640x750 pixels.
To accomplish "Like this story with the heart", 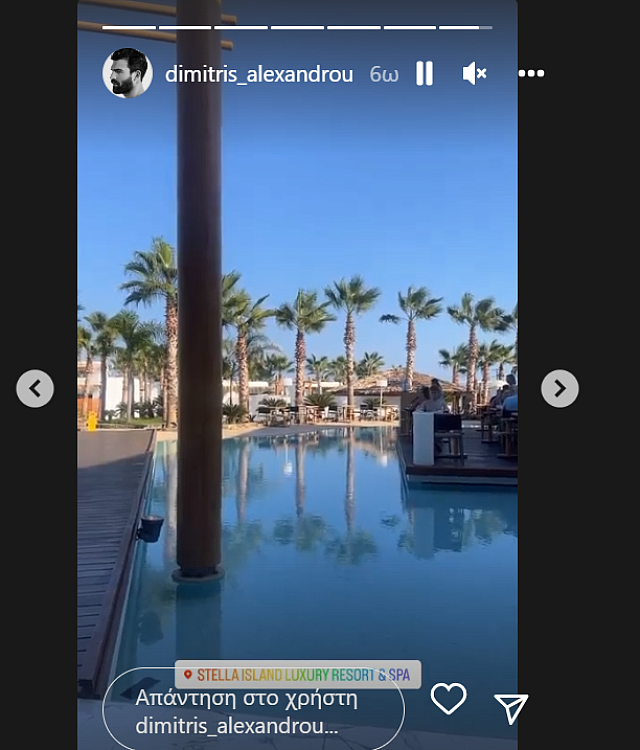I will 449,699.
